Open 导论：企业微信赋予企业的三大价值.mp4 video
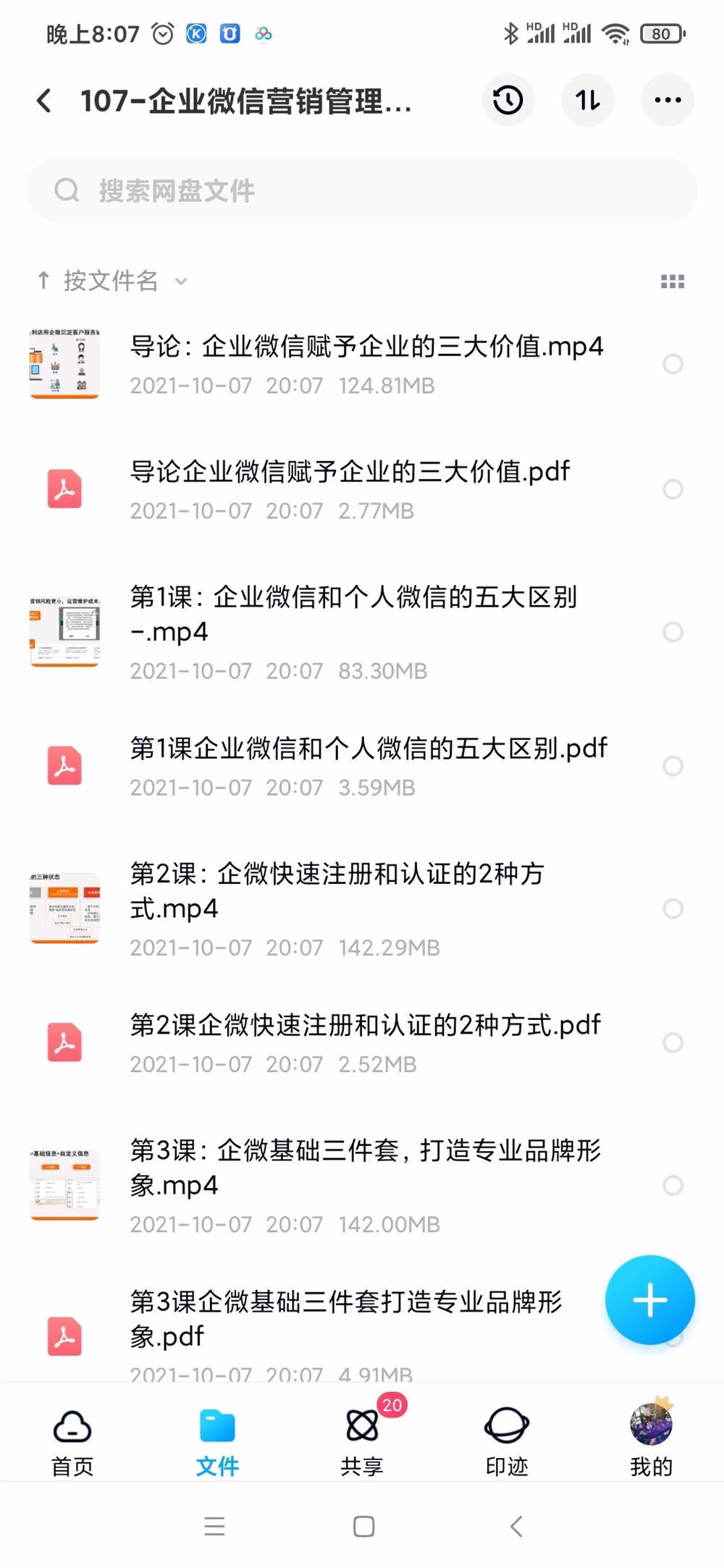 pyautogui.click(x=366, y=347)
